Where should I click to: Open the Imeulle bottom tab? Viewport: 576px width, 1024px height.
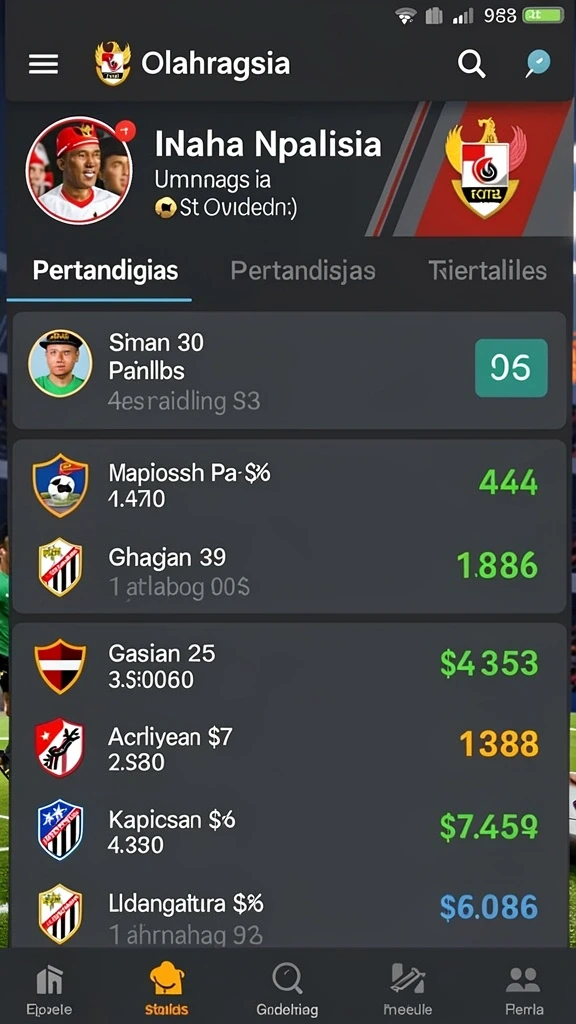tap(408, 989)
